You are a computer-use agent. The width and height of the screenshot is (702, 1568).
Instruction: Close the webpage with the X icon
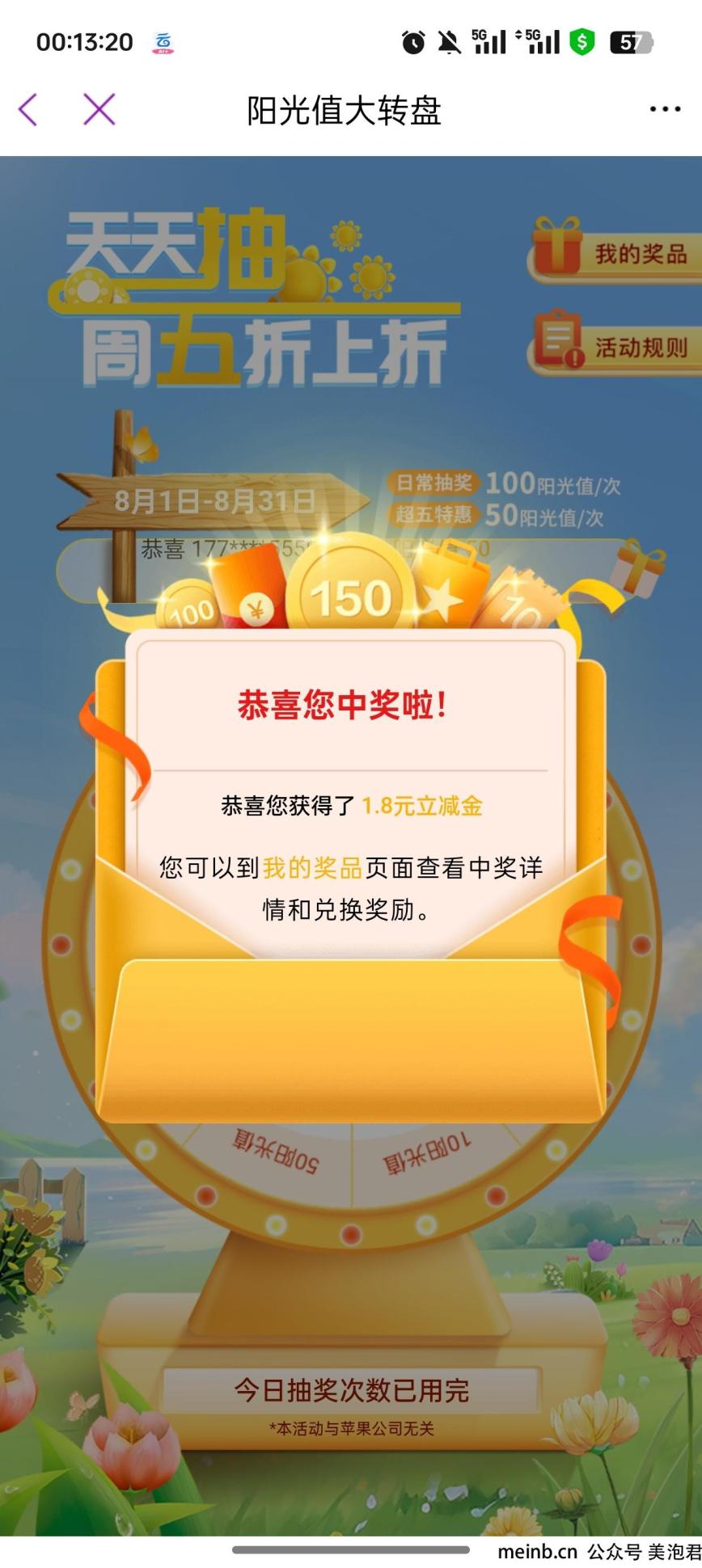click(99, 109)
